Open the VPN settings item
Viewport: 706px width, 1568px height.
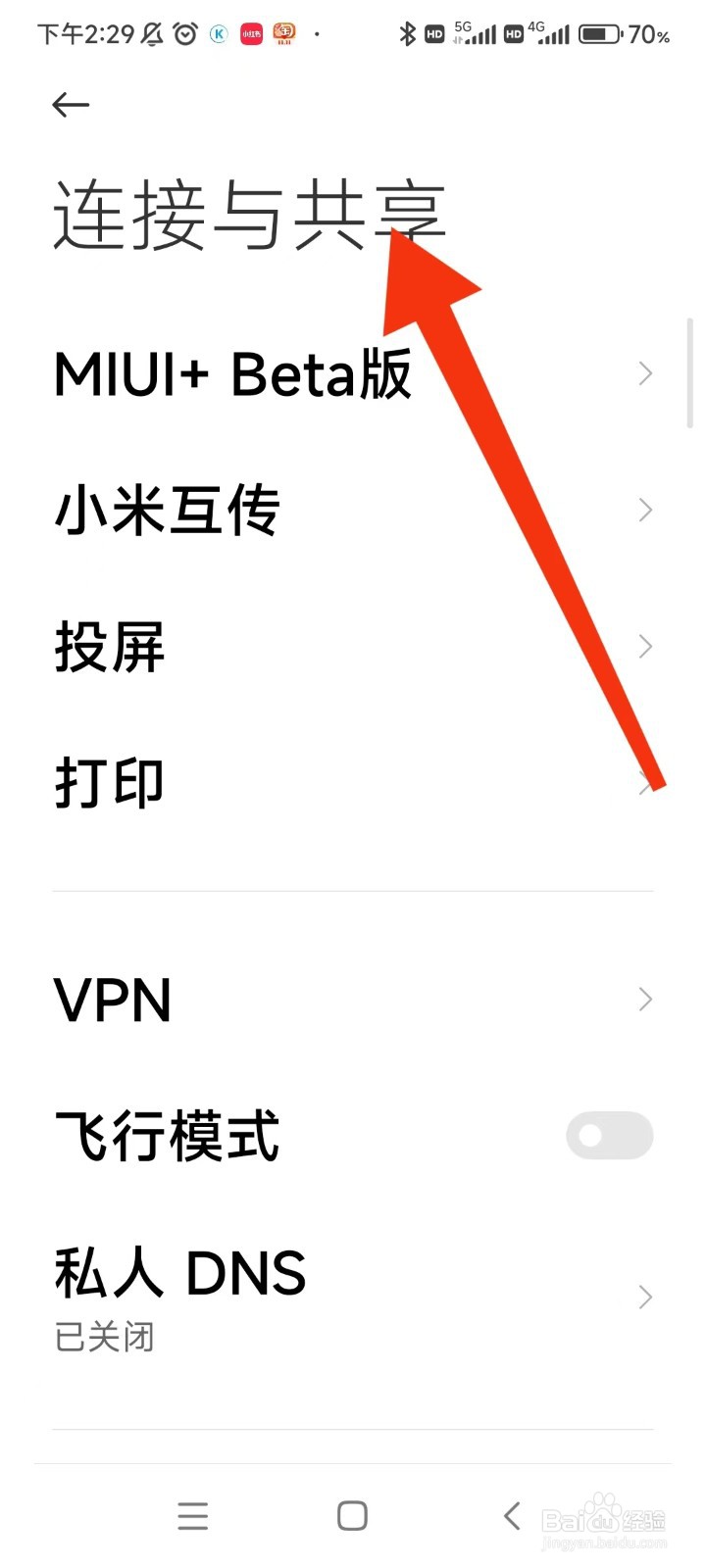(x=113, y=999)
